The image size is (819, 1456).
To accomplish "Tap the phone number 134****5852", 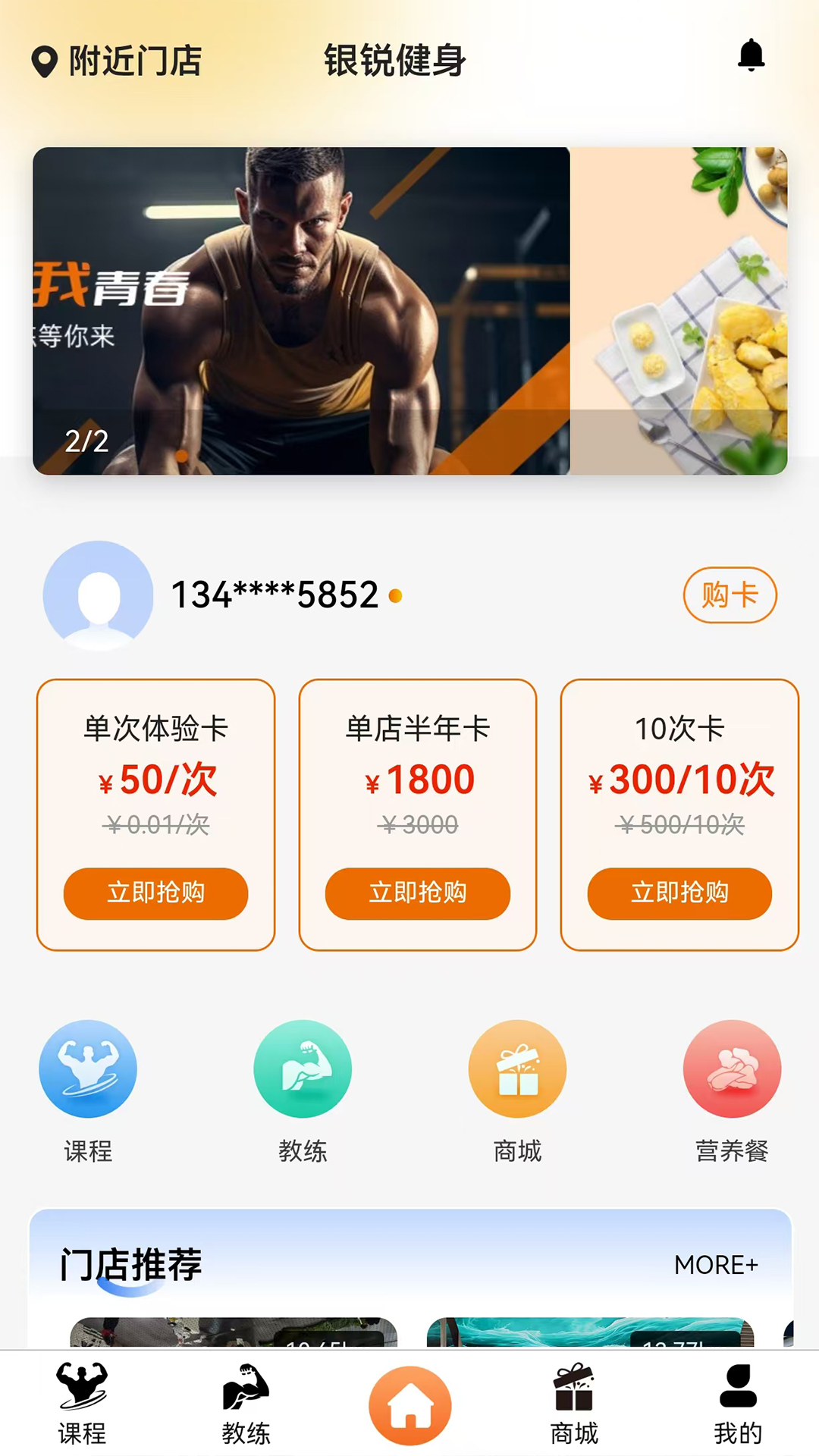I will [274, 595].
